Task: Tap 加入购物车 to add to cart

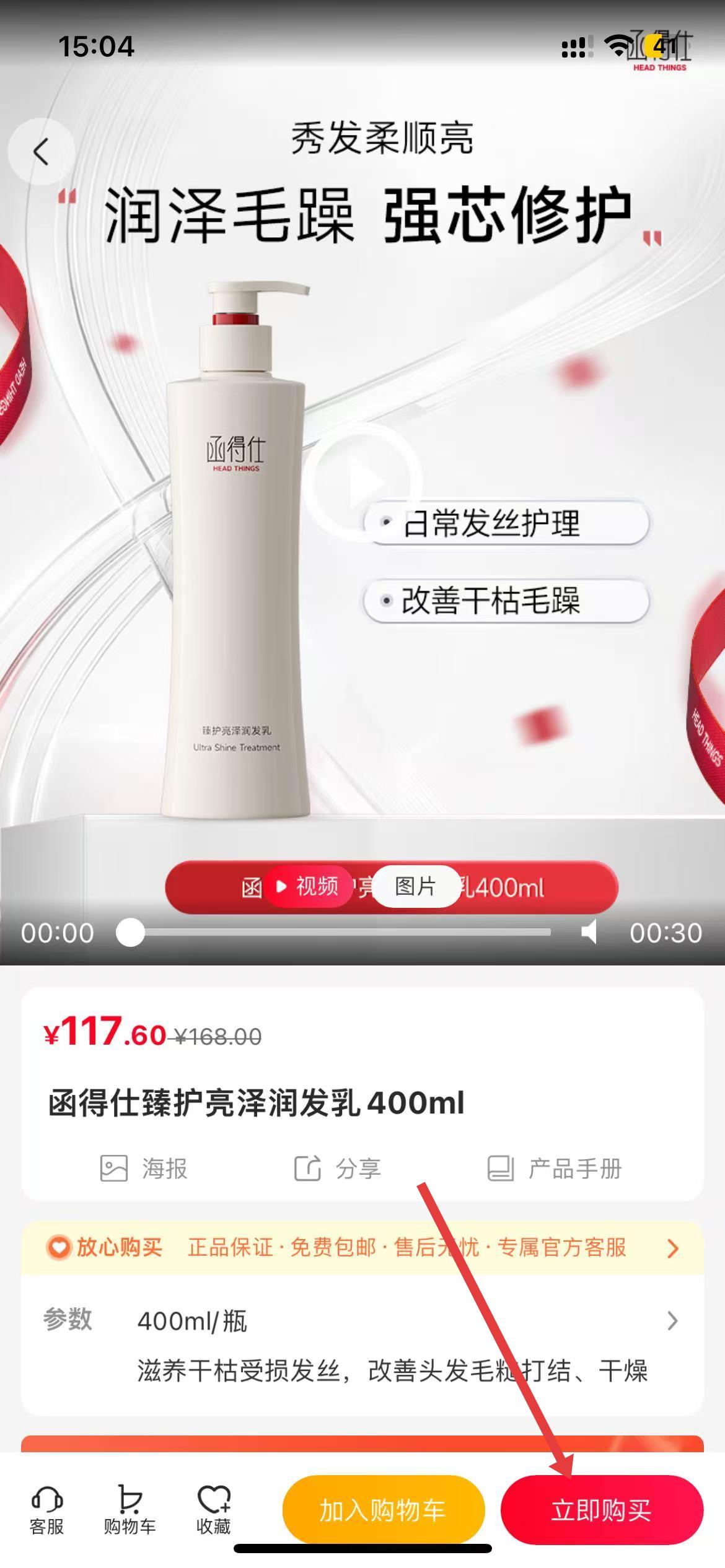Action: click(x=383, y=1510)
